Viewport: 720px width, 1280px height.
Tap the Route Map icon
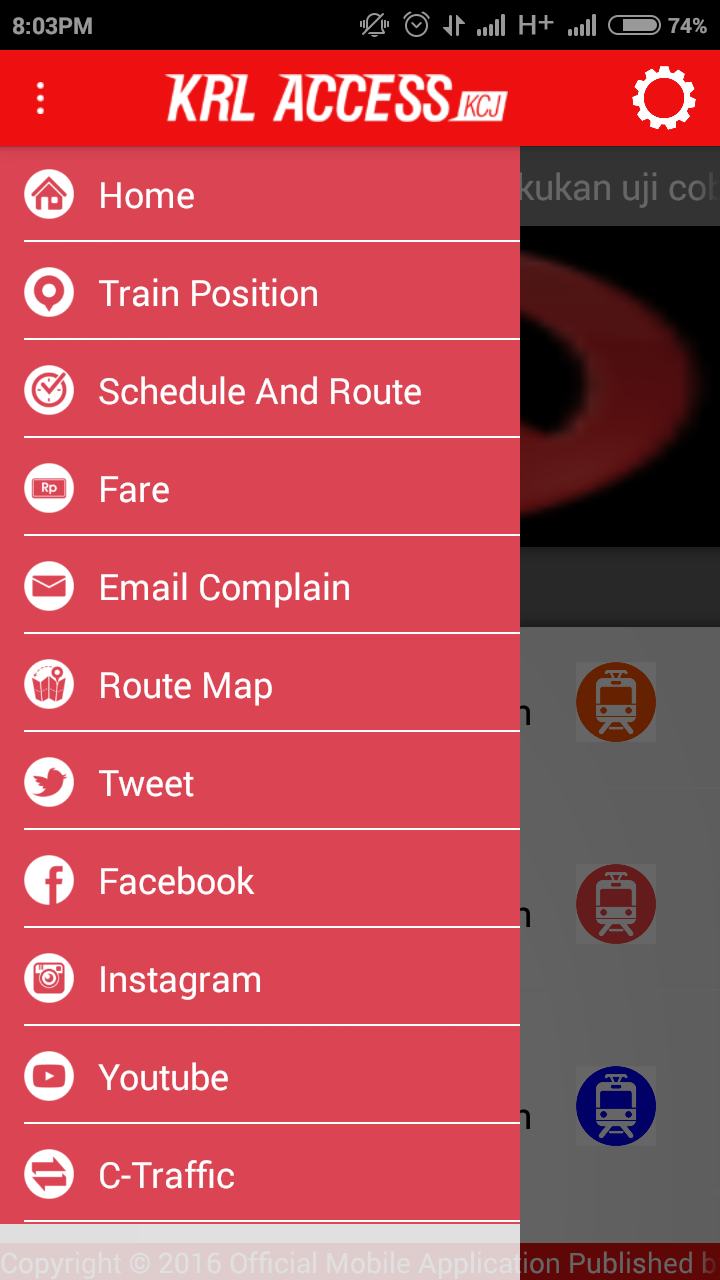pyautogui.click(x=49, y=685)
